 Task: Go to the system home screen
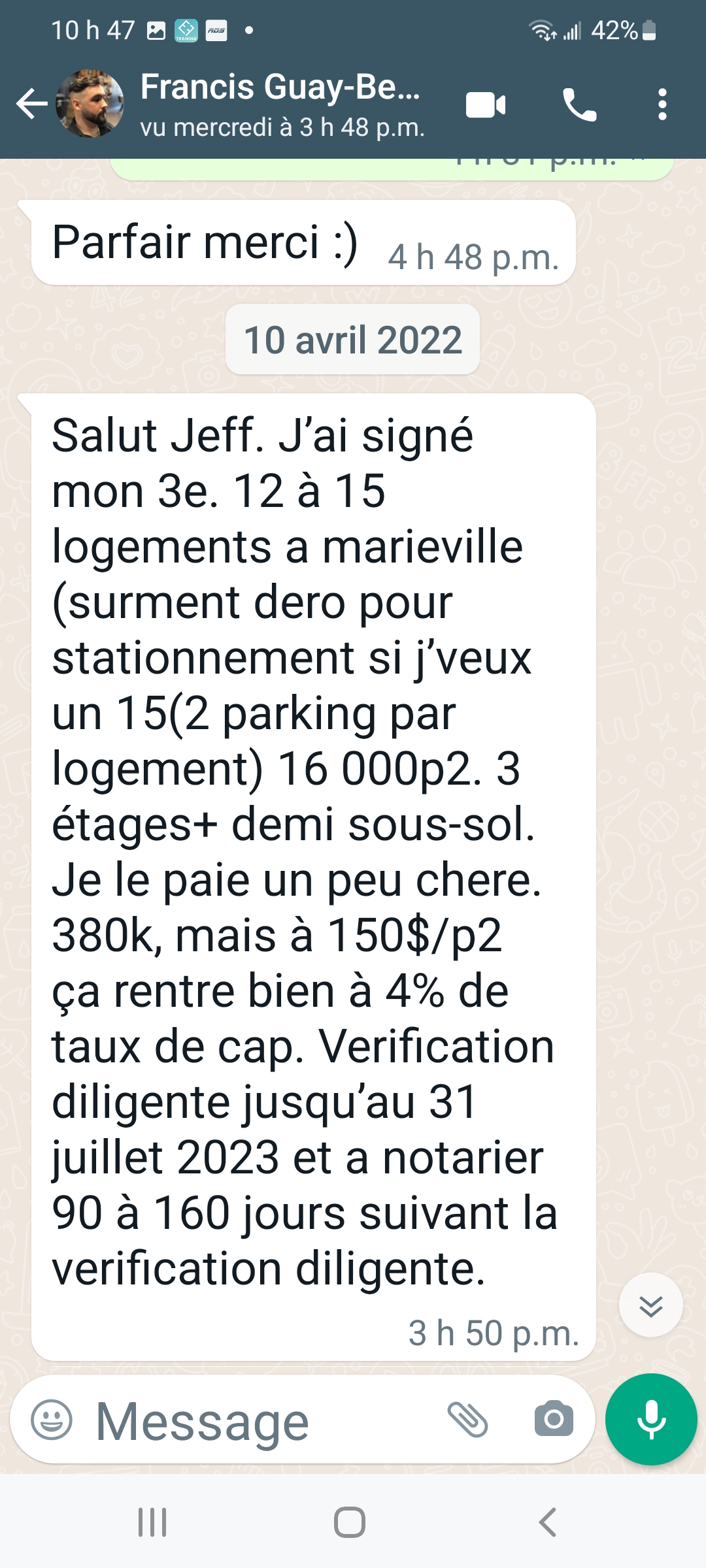350,1522
